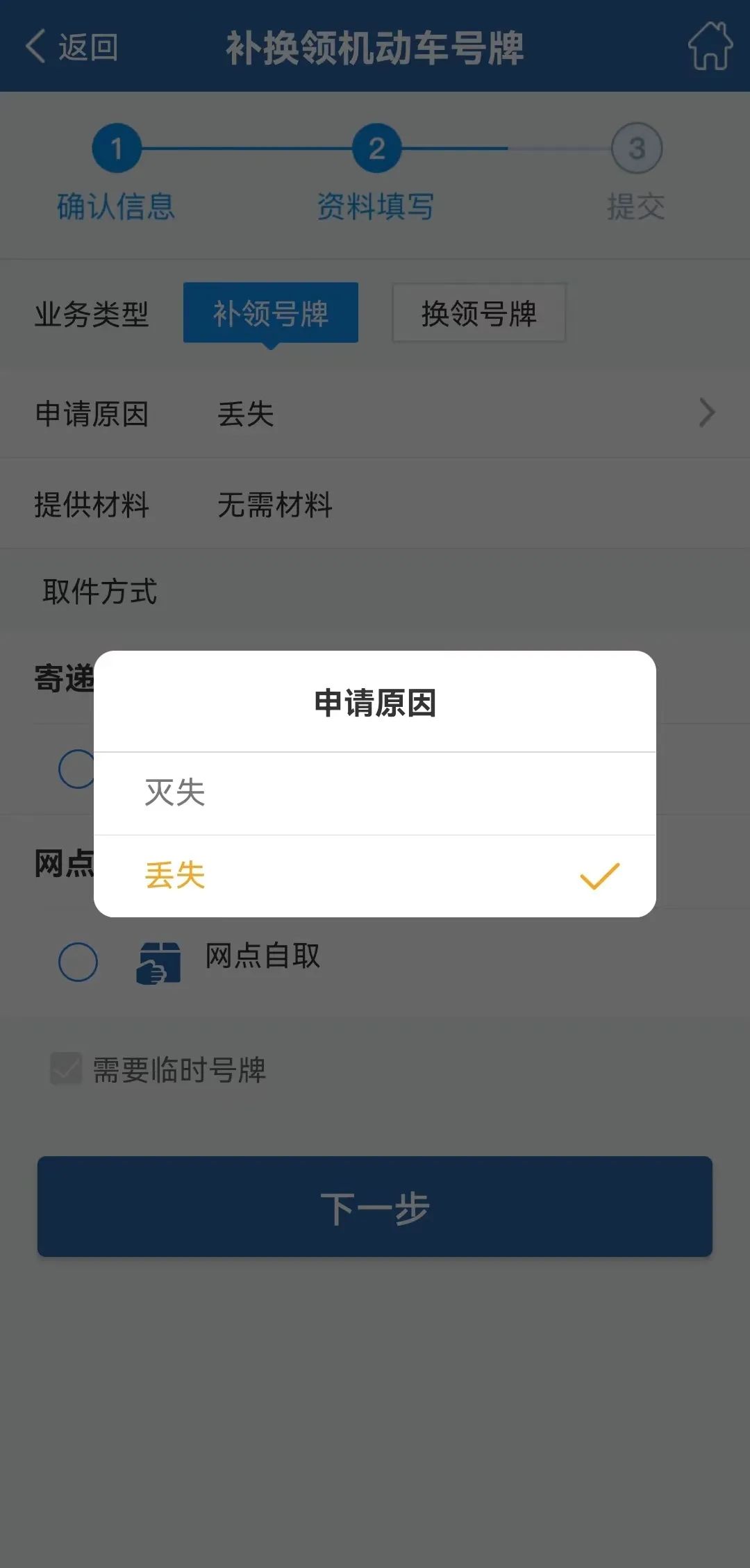
Task: Go back using the 返回 button
Action: pyautogui.click(x=72, y=47)
